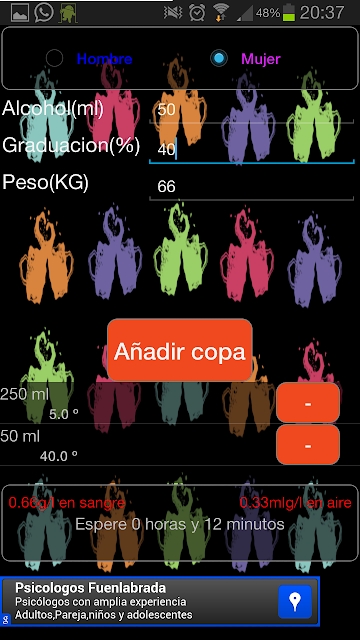This screenshot has height=640, width=360.
Task: Remove the 250 ml drink entry
Action: (x=308, y=403)
